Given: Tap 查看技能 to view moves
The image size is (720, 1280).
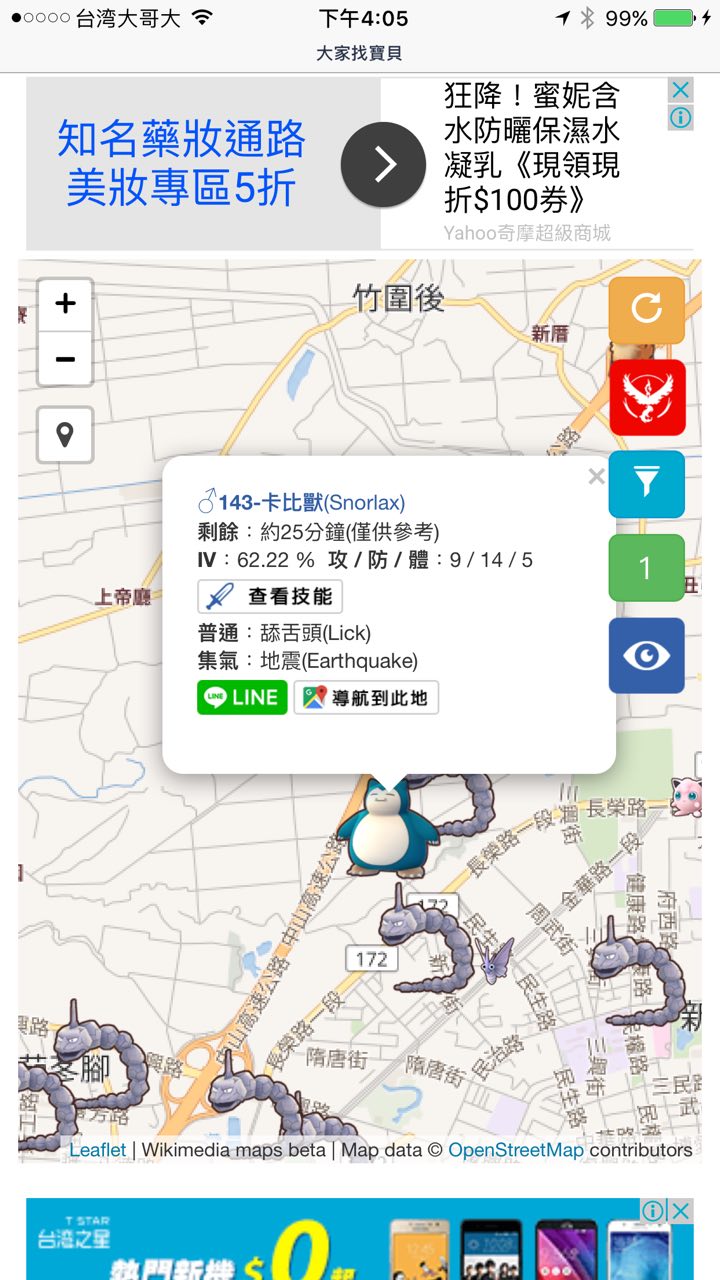Looking at the screenshot, I should 270,597.
